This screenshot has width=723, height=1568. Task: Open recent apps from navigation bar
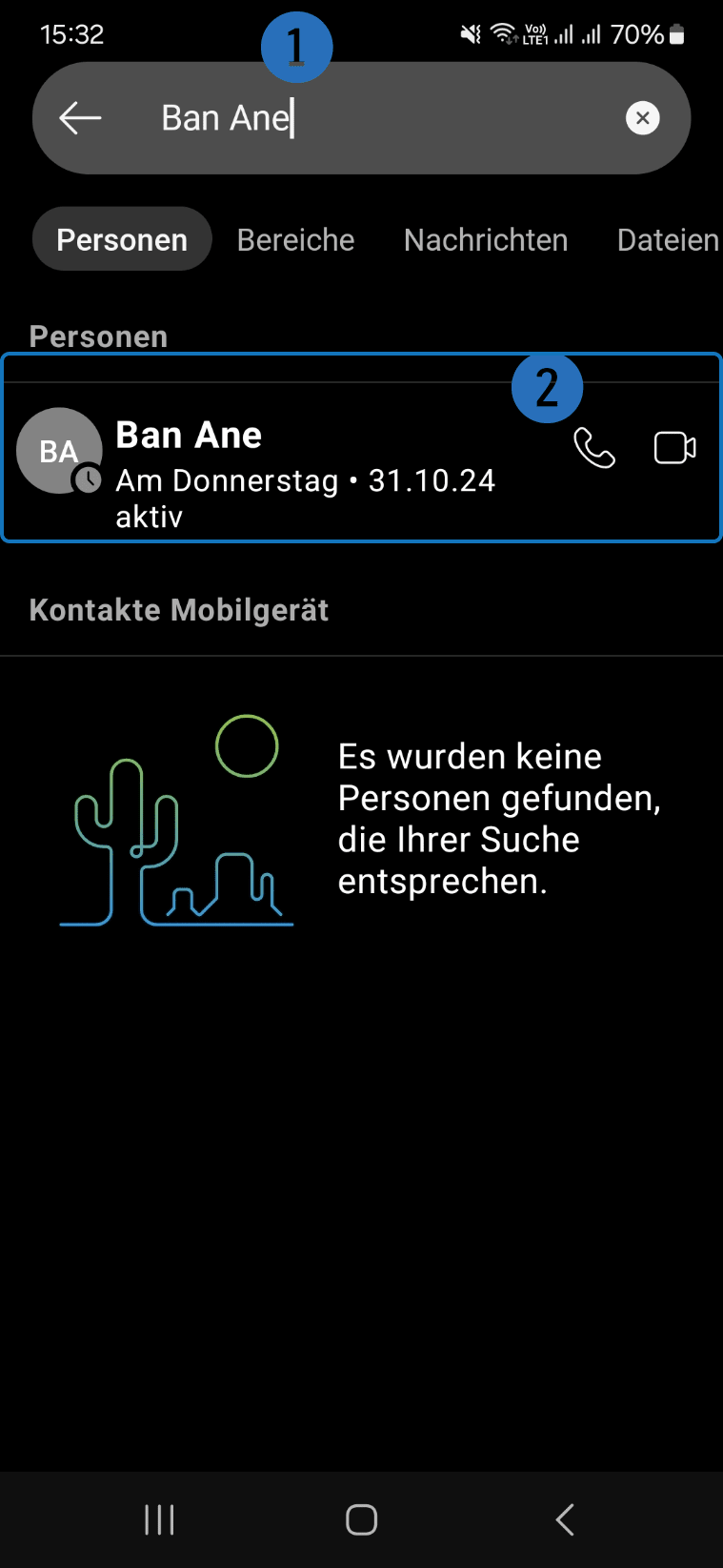coord(159,1519)
